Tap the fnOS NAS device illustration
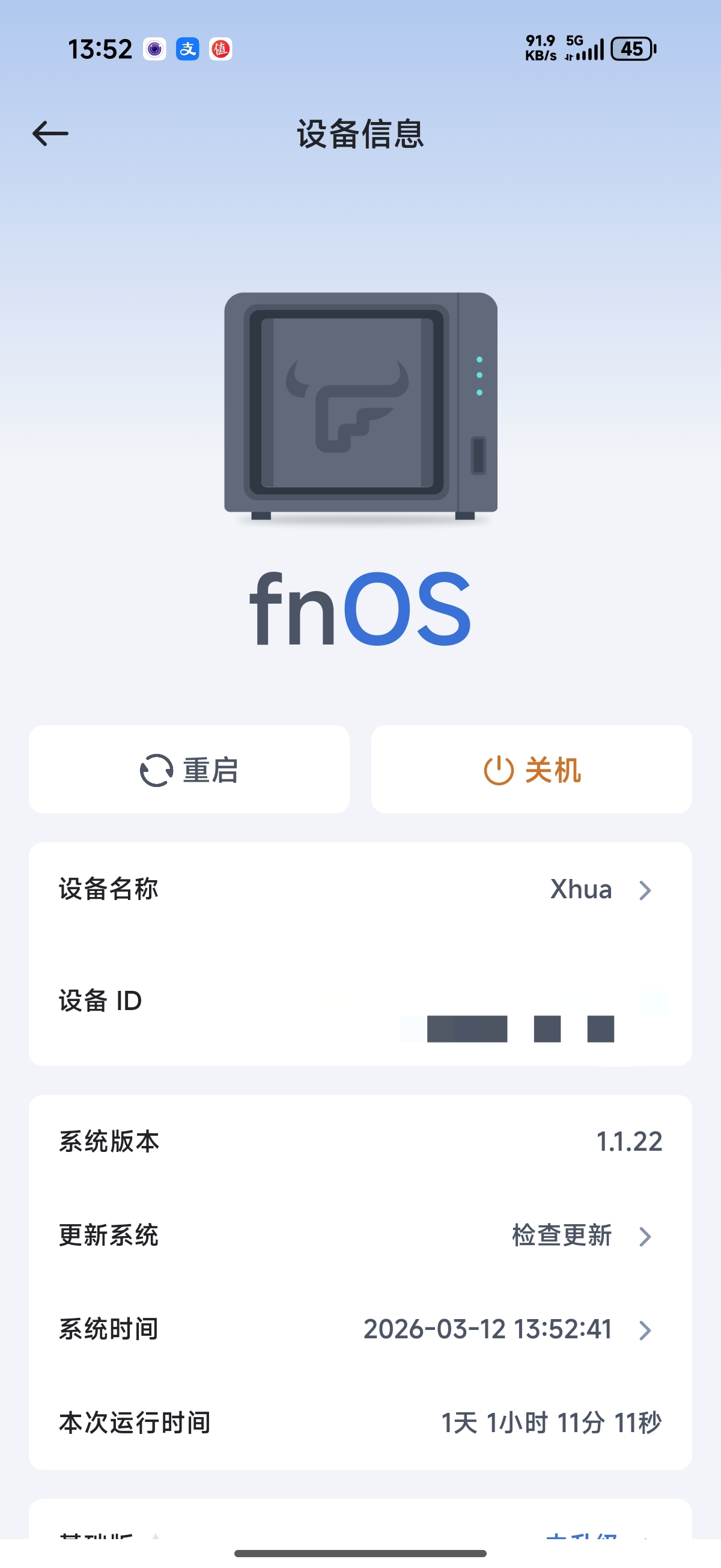 [x=360, y=408]
